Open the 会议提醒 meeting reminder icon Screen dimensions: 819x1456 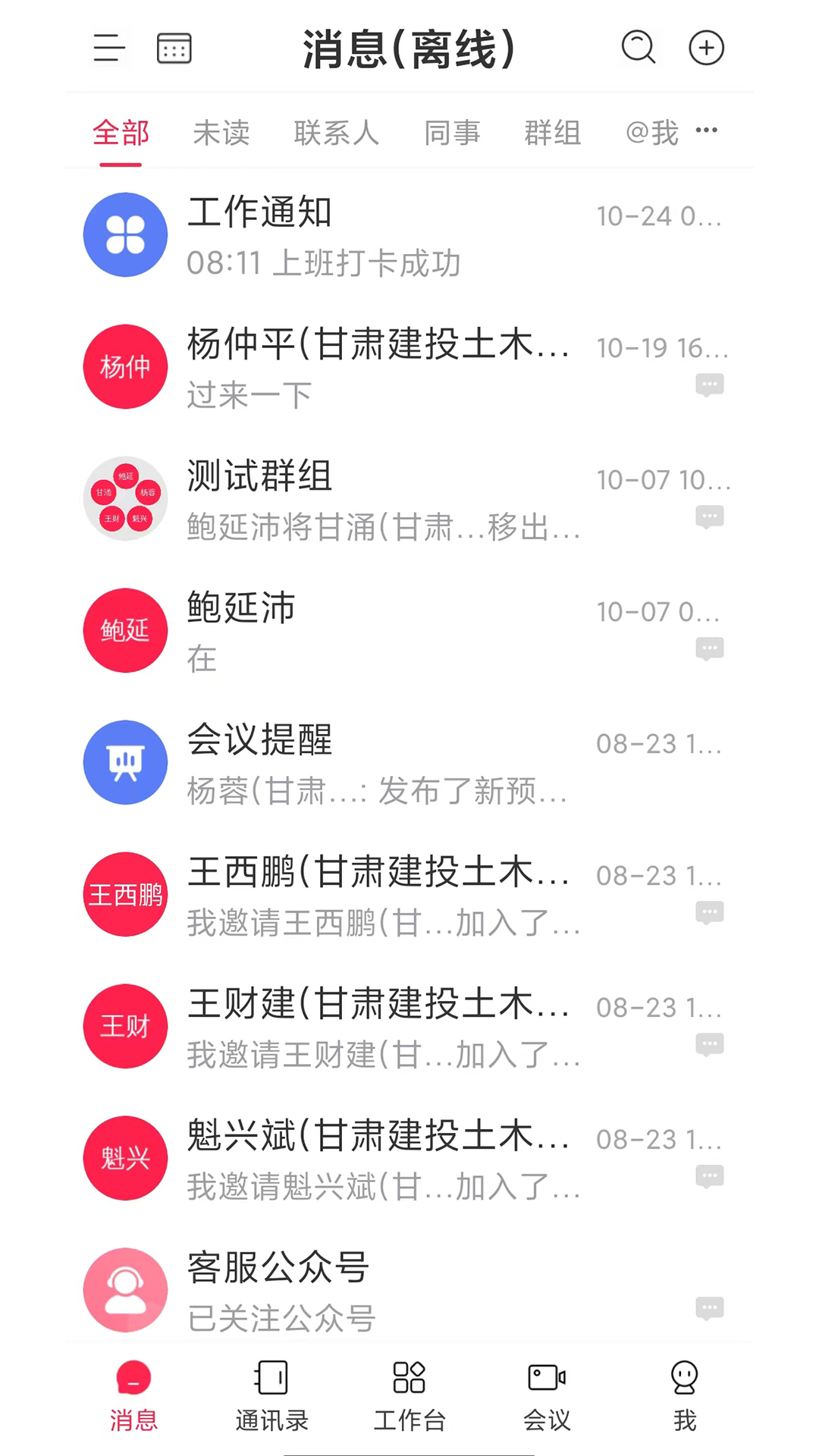coord(125,762)
